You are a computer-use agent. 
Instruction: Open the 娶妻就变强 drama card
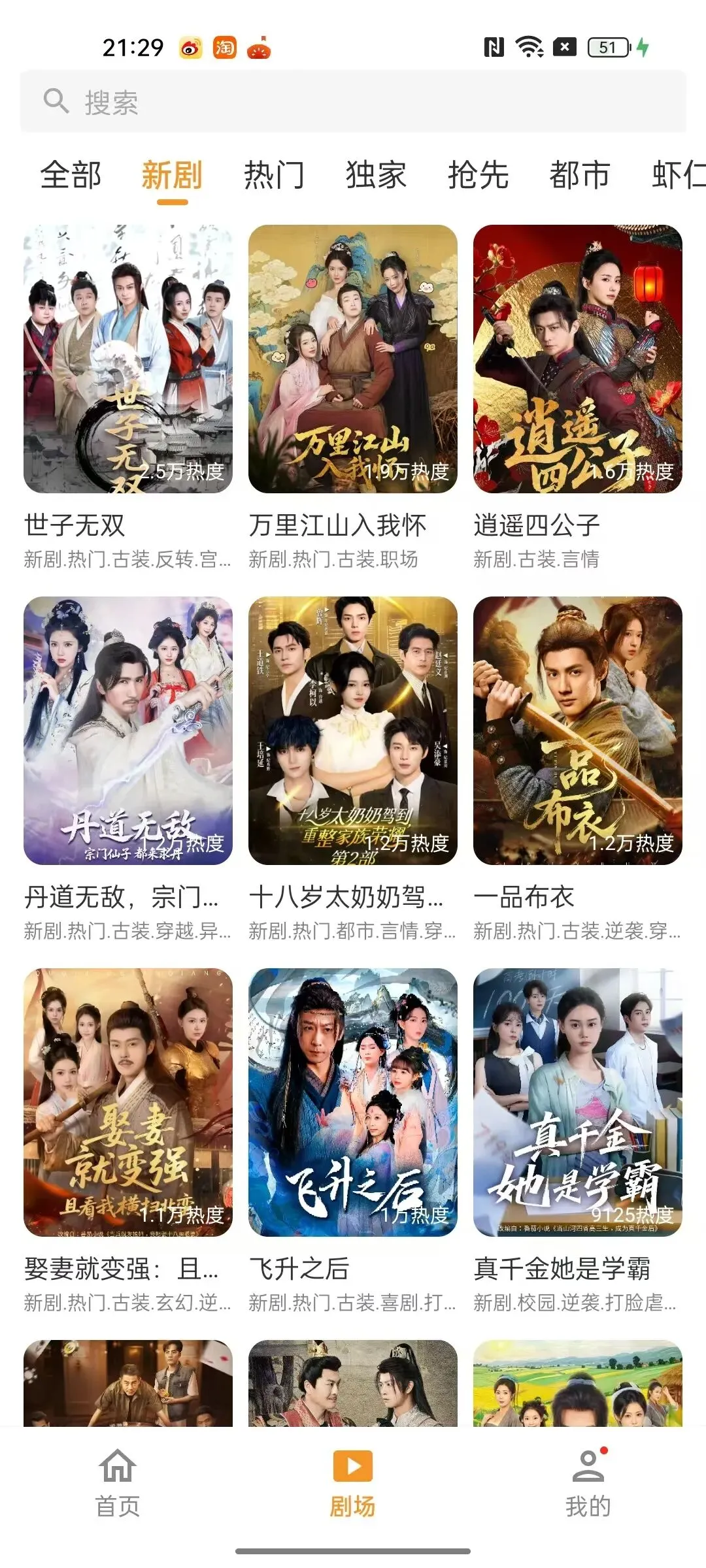(x=128, y=1102)
